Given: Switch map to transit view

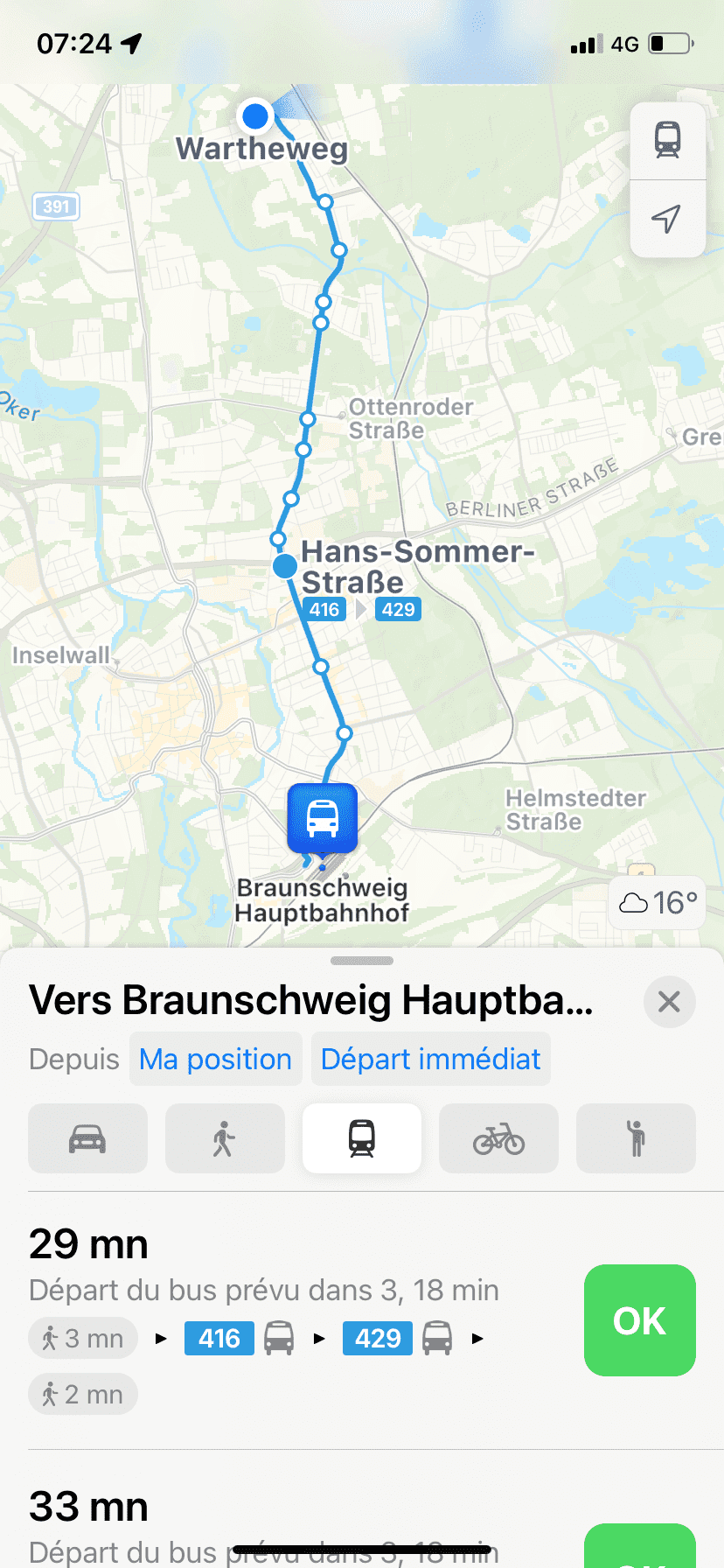Looking at the screenshot, I should [667, 140].
